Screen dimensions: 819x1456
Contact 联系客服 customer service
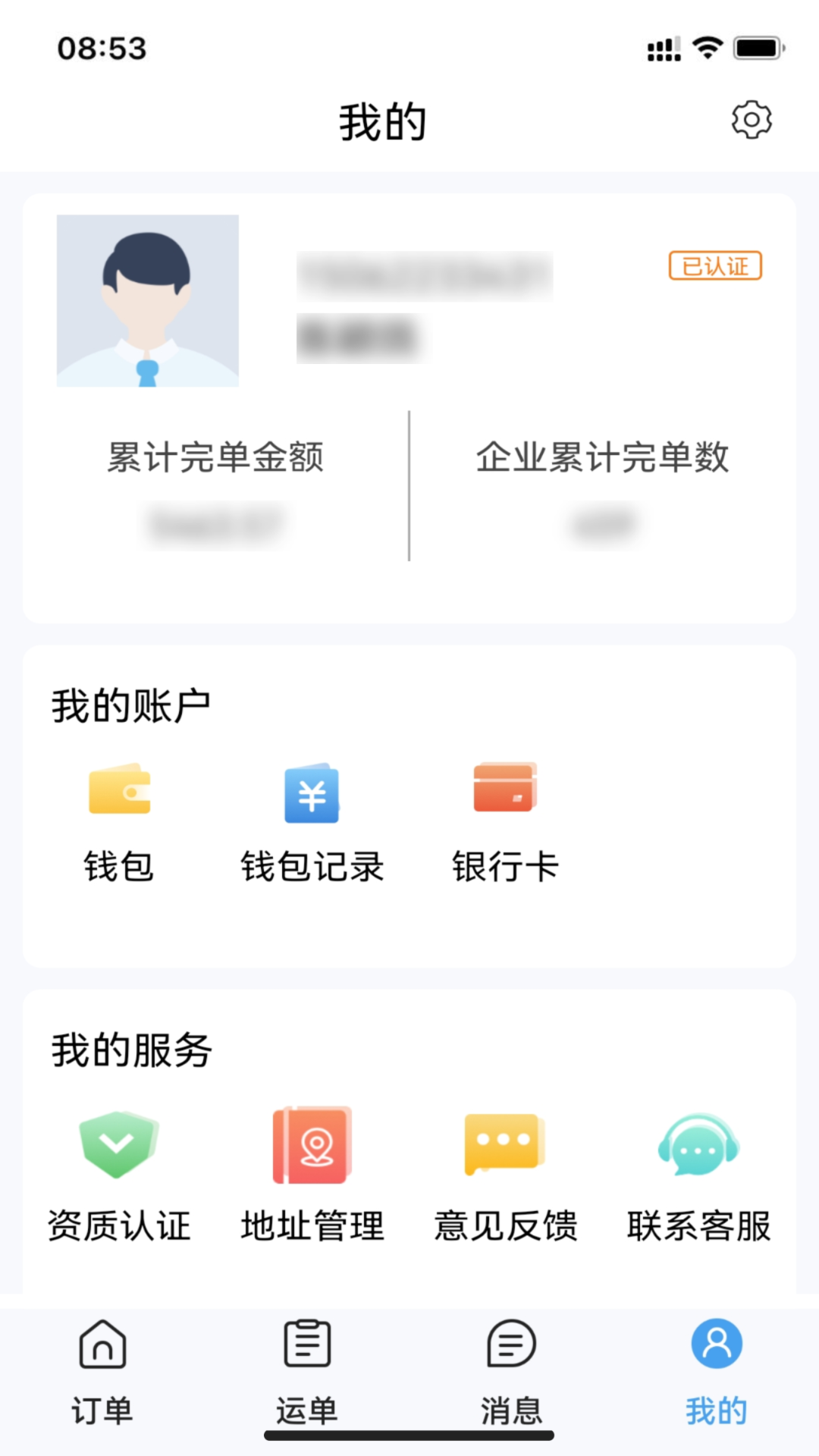pyautogui.click(x=698, y=1175)
